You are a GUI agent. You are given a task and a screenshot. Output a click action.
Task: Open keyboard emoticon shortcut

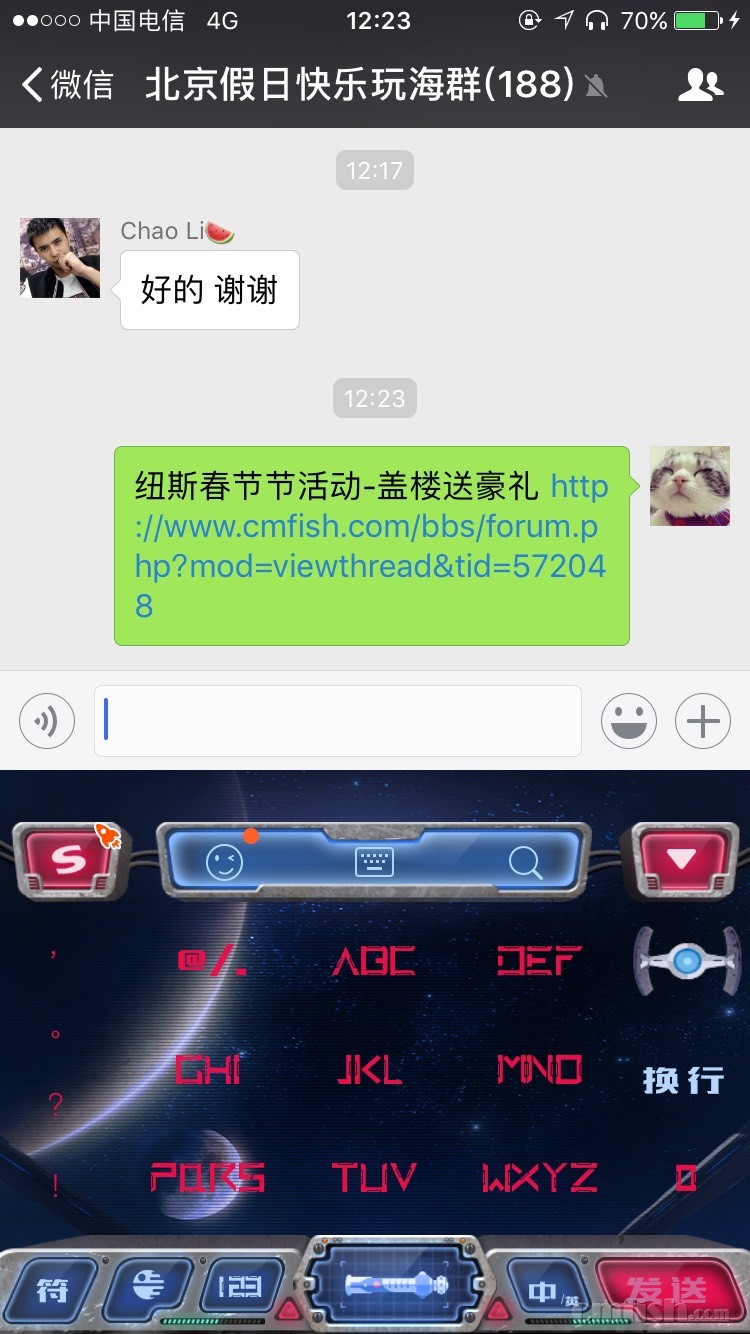coord(224,862)
